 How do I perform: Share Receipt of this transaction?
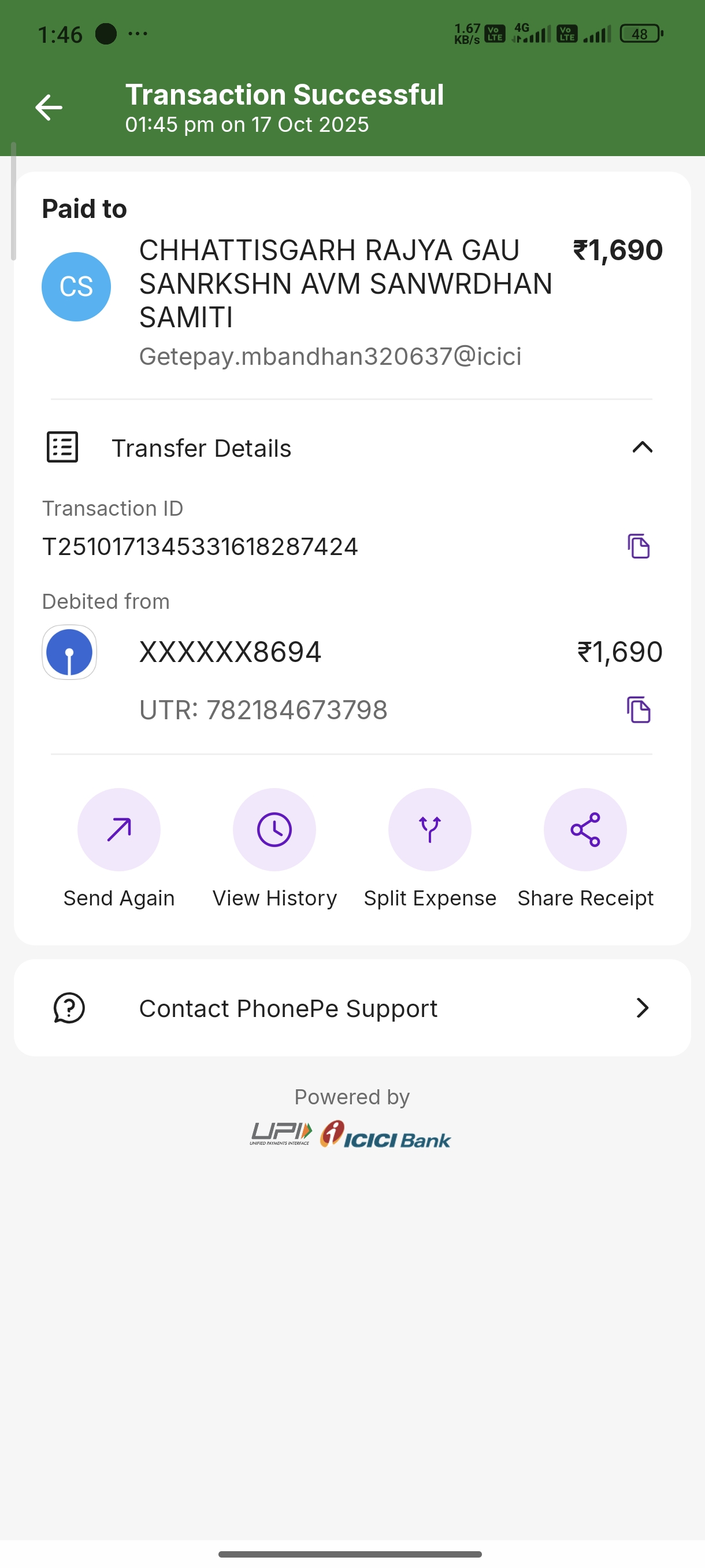[585, 830]
